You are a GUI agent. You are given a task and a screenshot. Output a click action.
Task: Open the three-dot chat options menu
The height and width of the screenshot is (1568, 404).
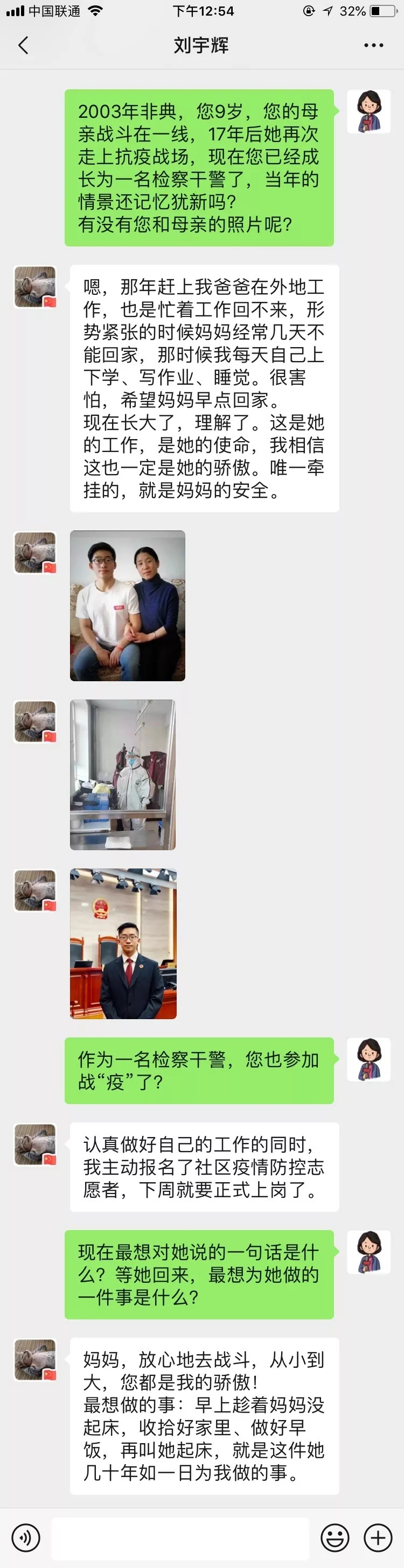pyautogui.click(x=373, y=45)
